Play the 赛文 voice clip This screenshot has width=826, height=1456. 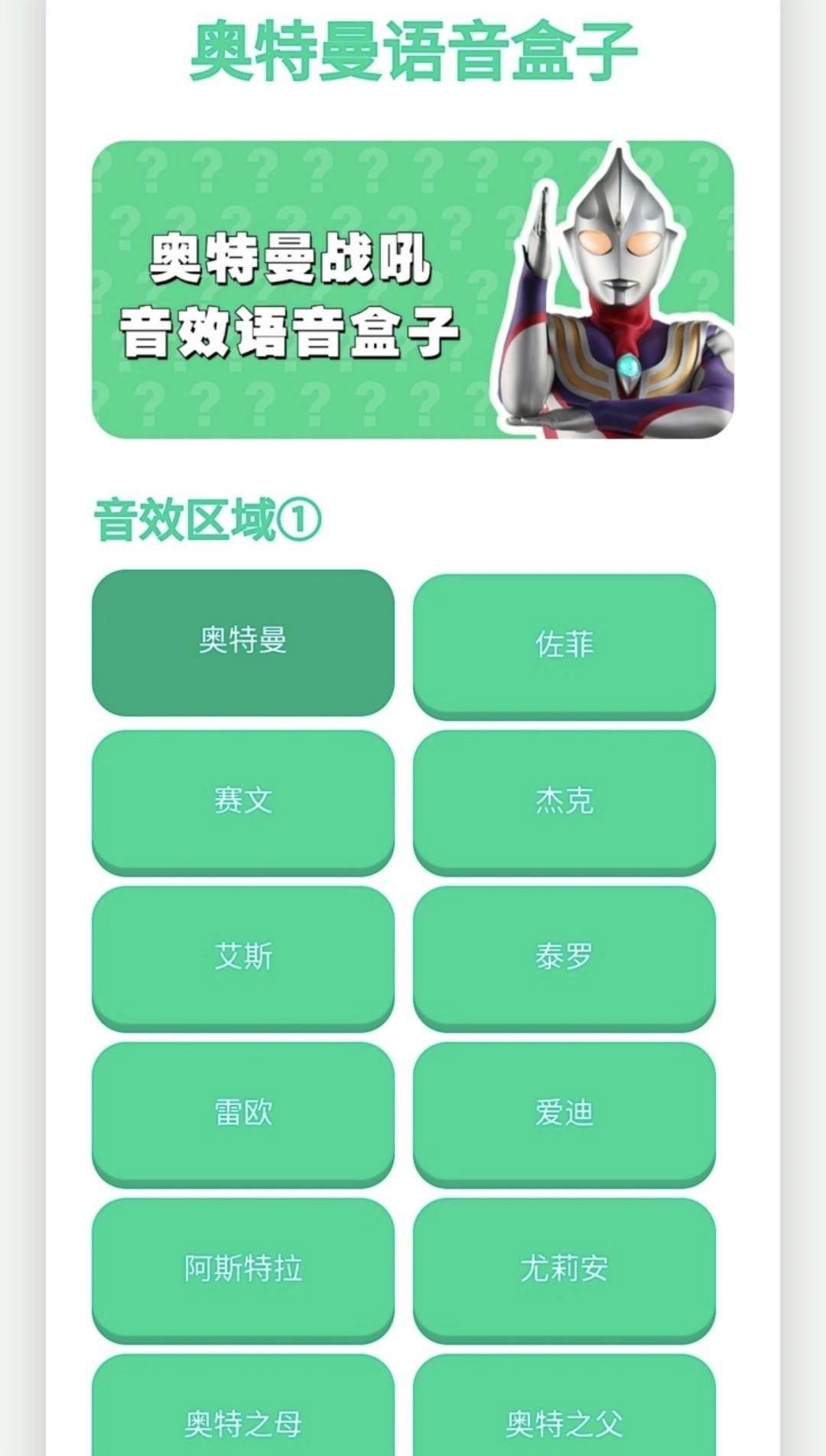tap(243, 800)
